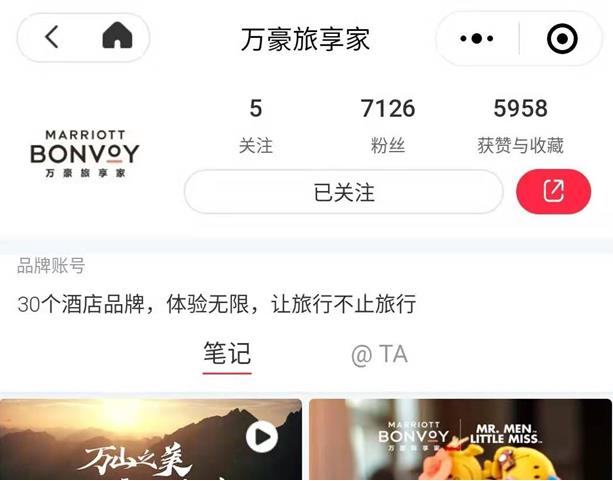
Task: View the 5 关注 following list
Action: [x=256, y=125]
